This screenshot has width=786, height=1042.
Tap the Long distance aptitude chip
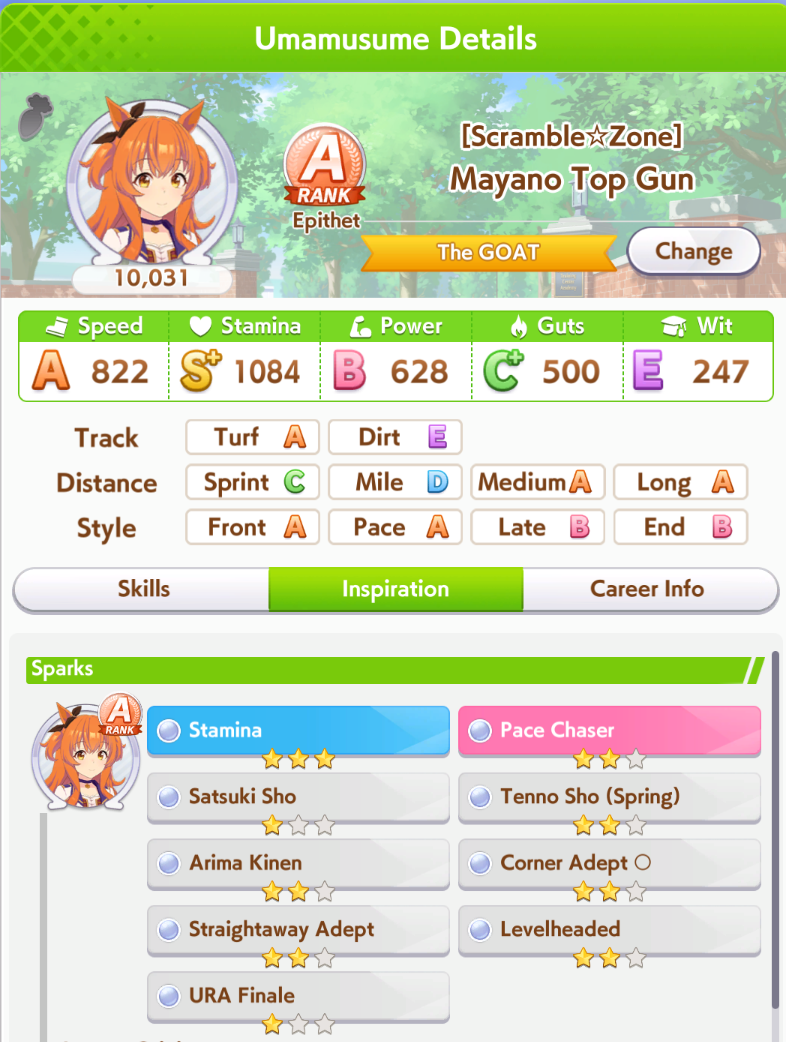681,483
